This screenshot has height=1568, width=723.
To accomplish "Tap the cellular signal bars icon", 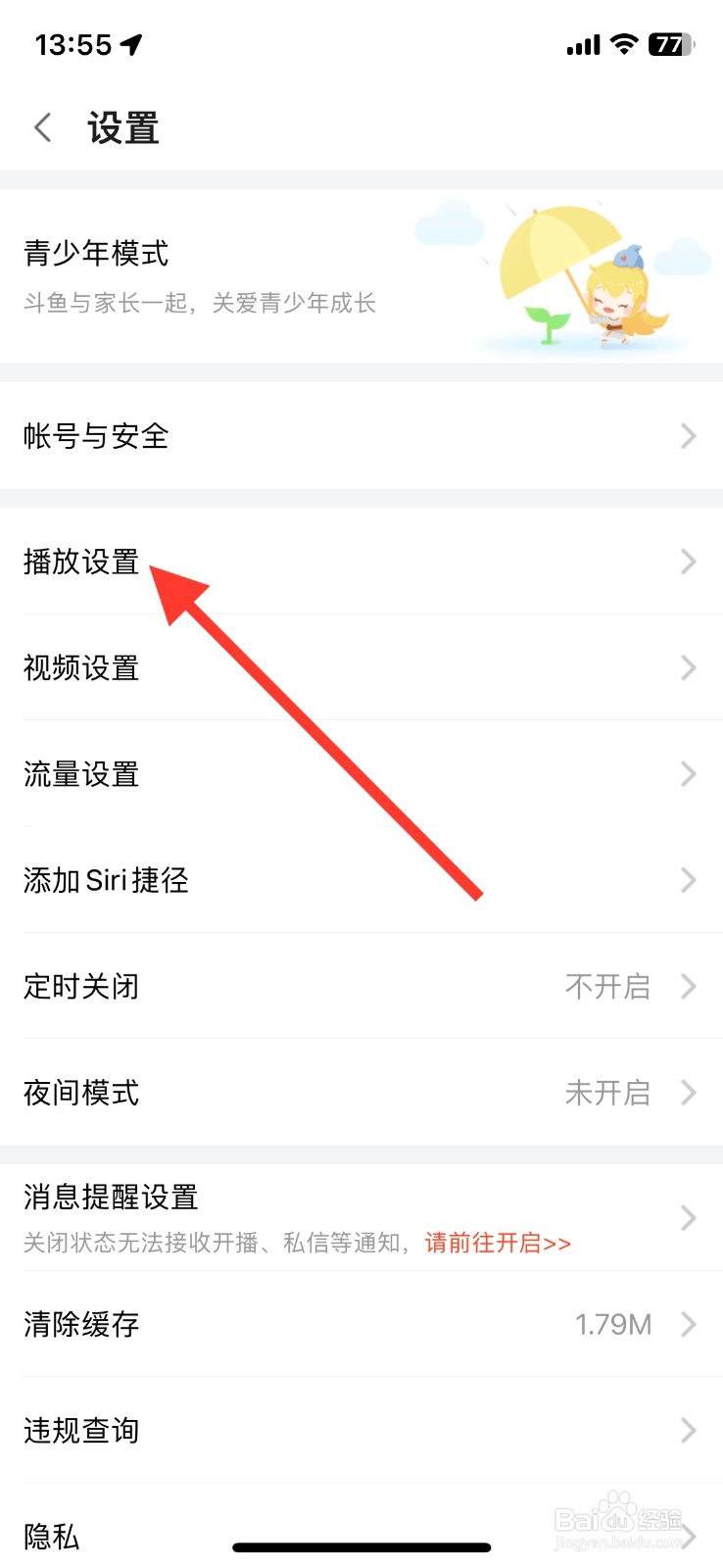I will pyautogui.click(x=582, y=43).
